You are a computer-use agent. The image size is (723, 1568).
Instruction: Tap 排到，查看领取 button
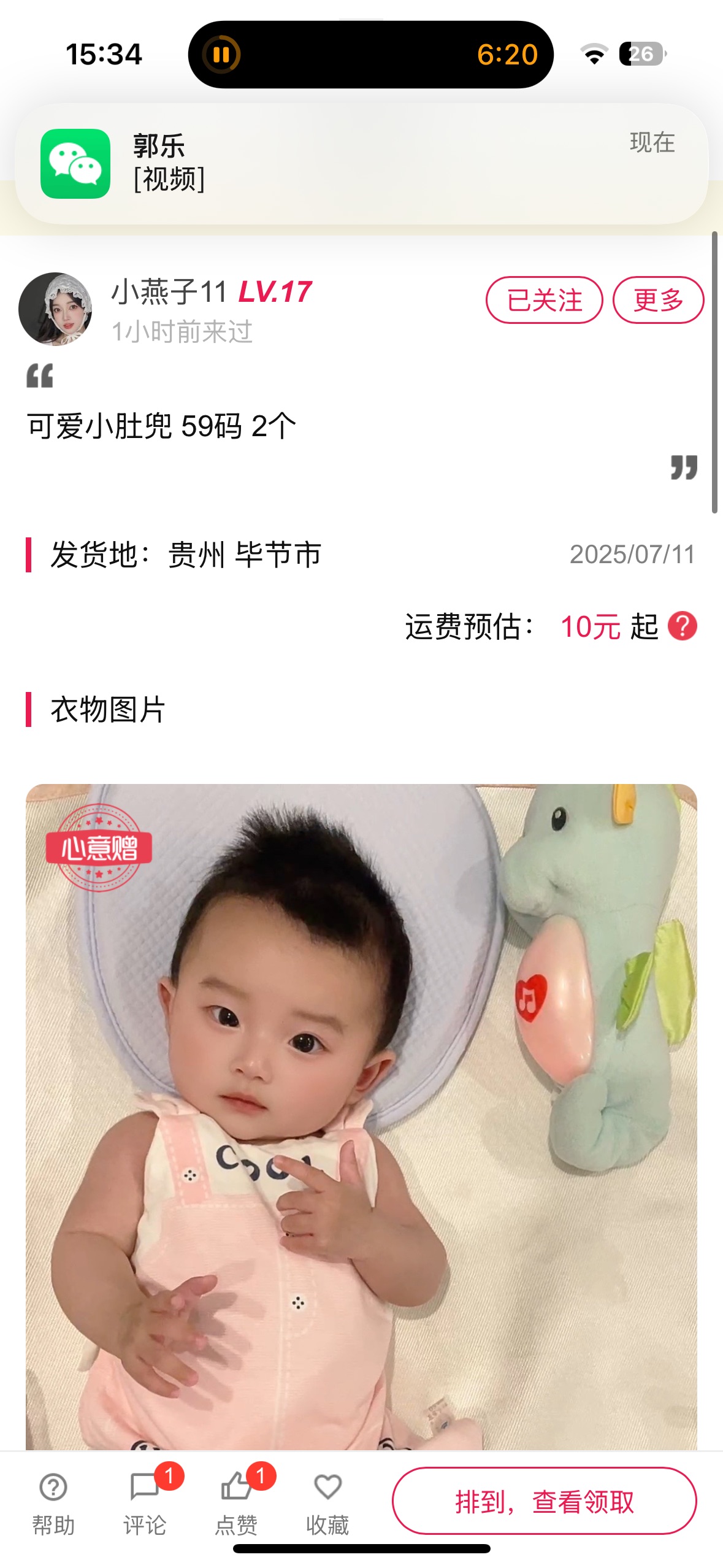[x=544, y=1501]
